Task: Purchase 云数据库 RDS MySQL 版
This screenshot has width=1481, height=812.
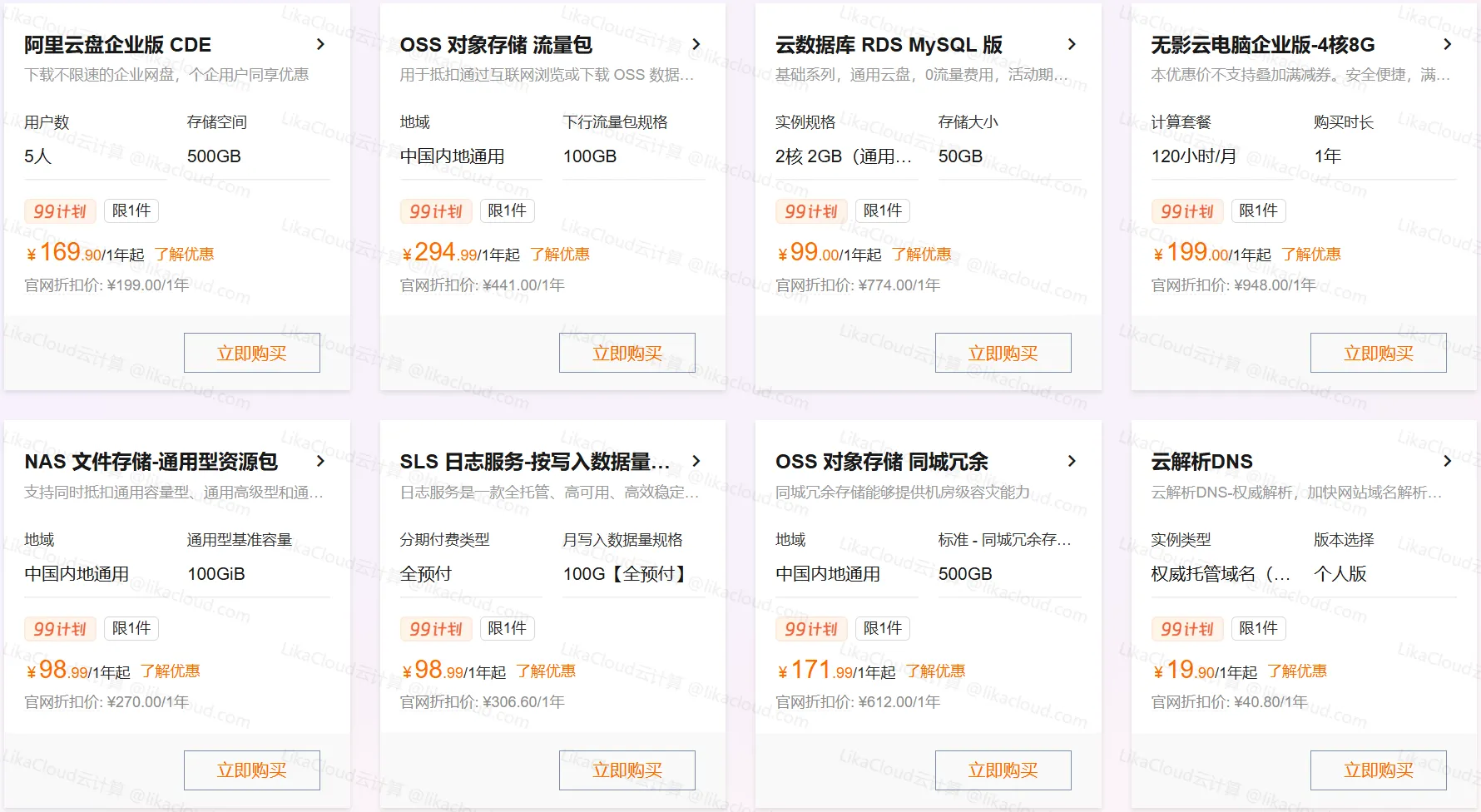Action: tap(1003, 353)
